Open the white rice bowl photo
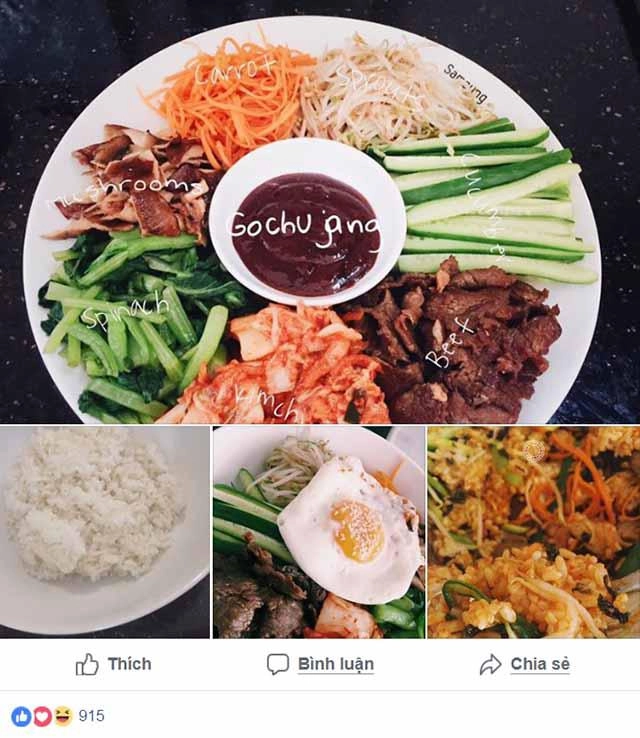This screenshot has width=640, height=738. pyautogui.click(x=105, y=531)
